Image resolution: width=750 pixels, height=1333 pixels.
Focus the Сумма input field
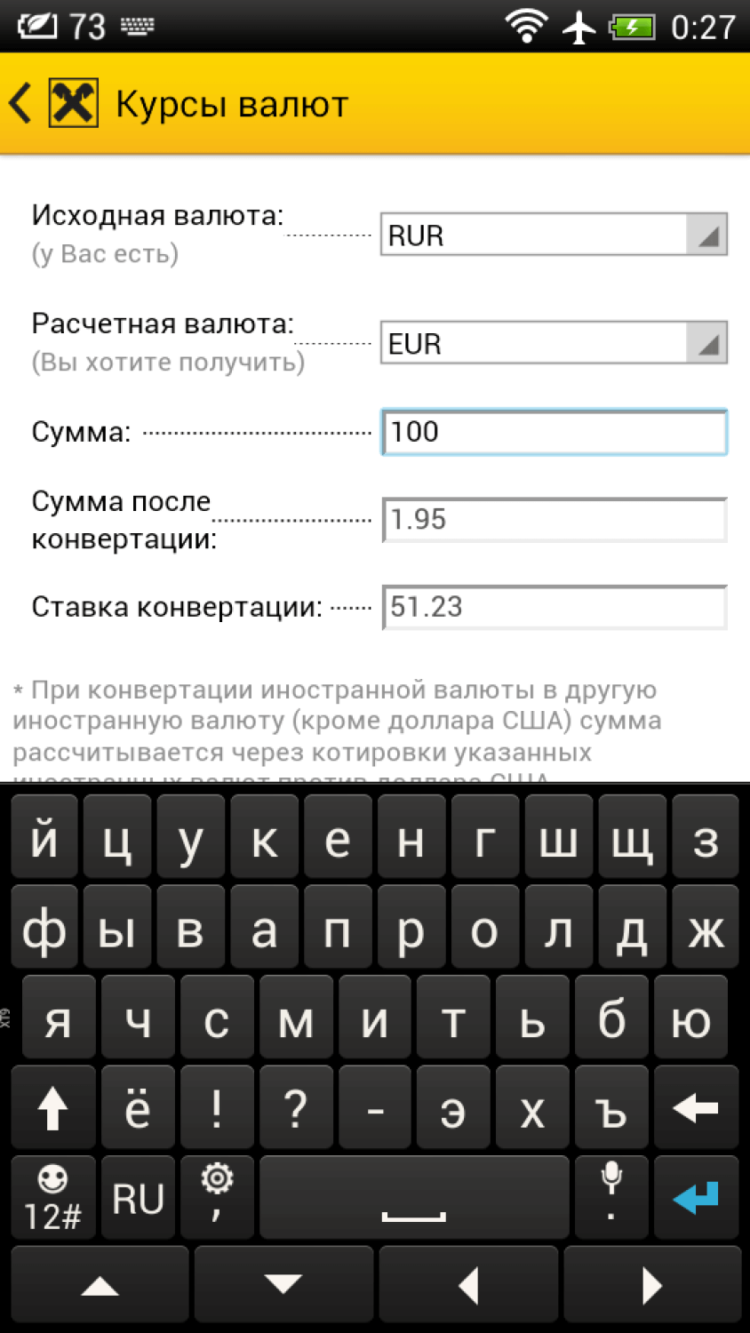553,432
